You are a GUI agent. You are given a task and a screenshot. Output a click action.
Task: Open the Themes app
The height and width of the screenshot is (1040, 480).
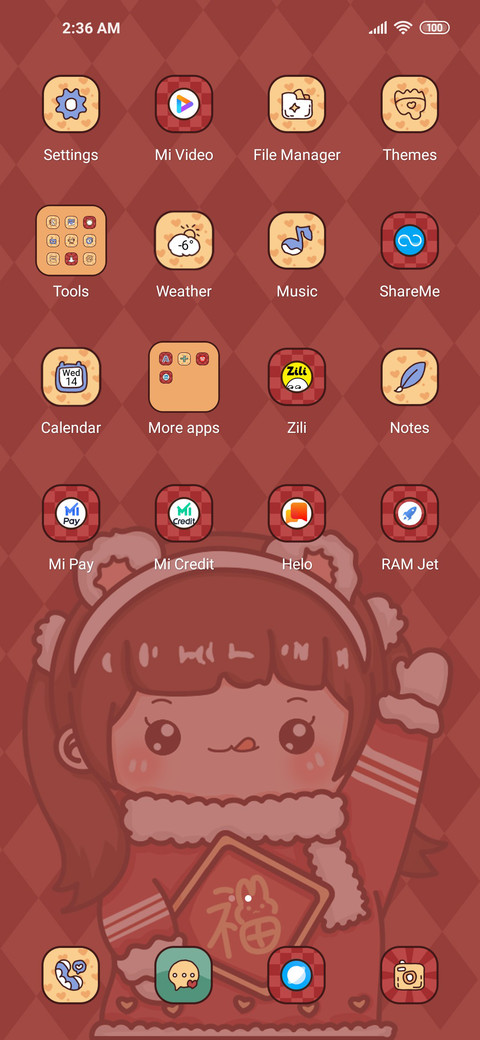(x=409, y=104)
